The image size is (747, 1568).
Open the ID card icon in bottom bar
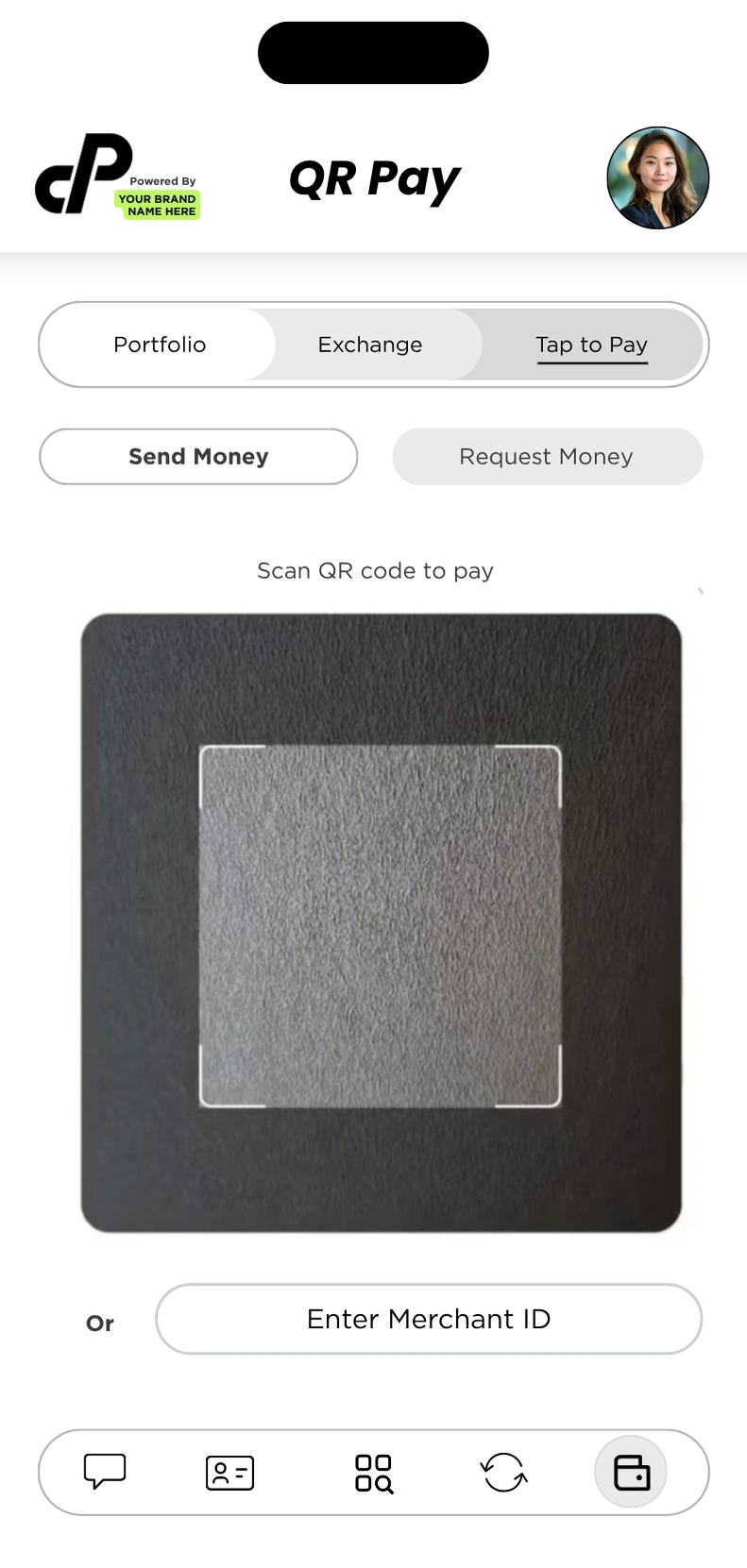[x=229, y=1472]
